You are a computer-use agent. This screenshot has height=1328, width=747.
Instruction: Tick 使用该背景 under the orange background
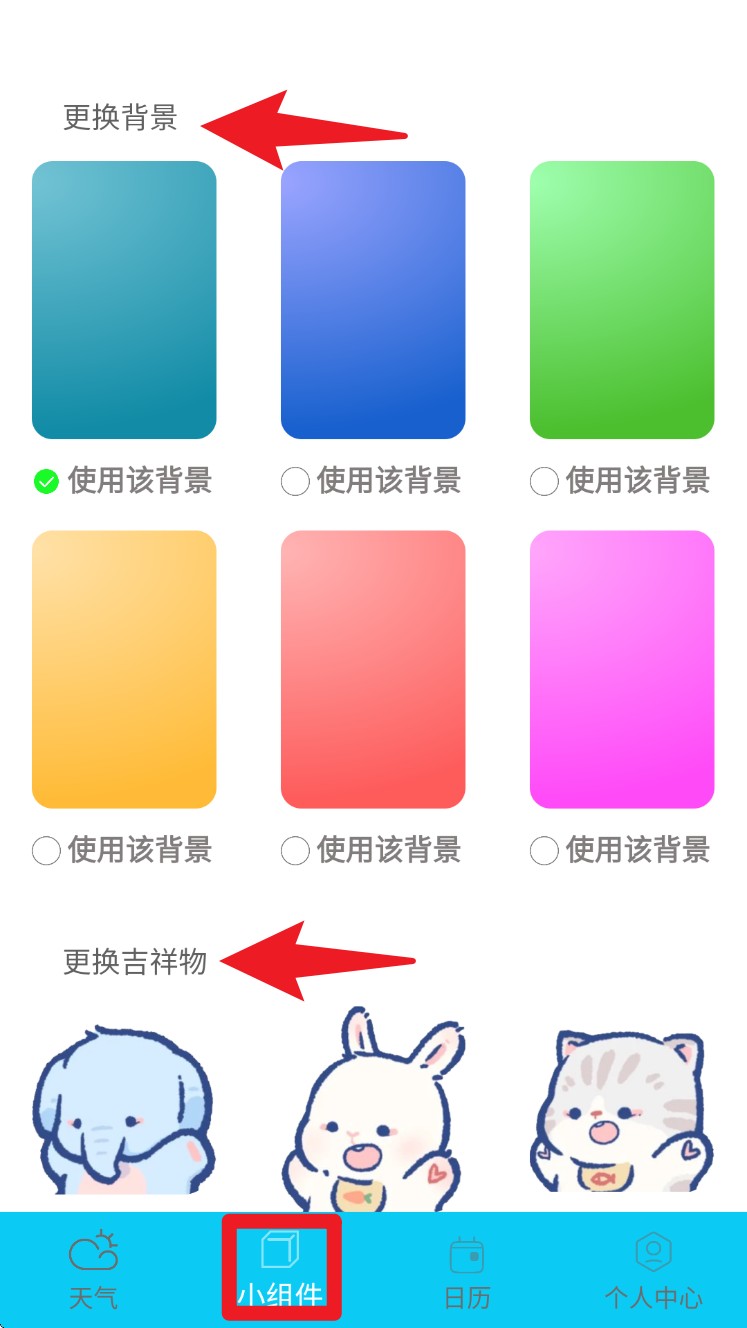pos(47,851)
